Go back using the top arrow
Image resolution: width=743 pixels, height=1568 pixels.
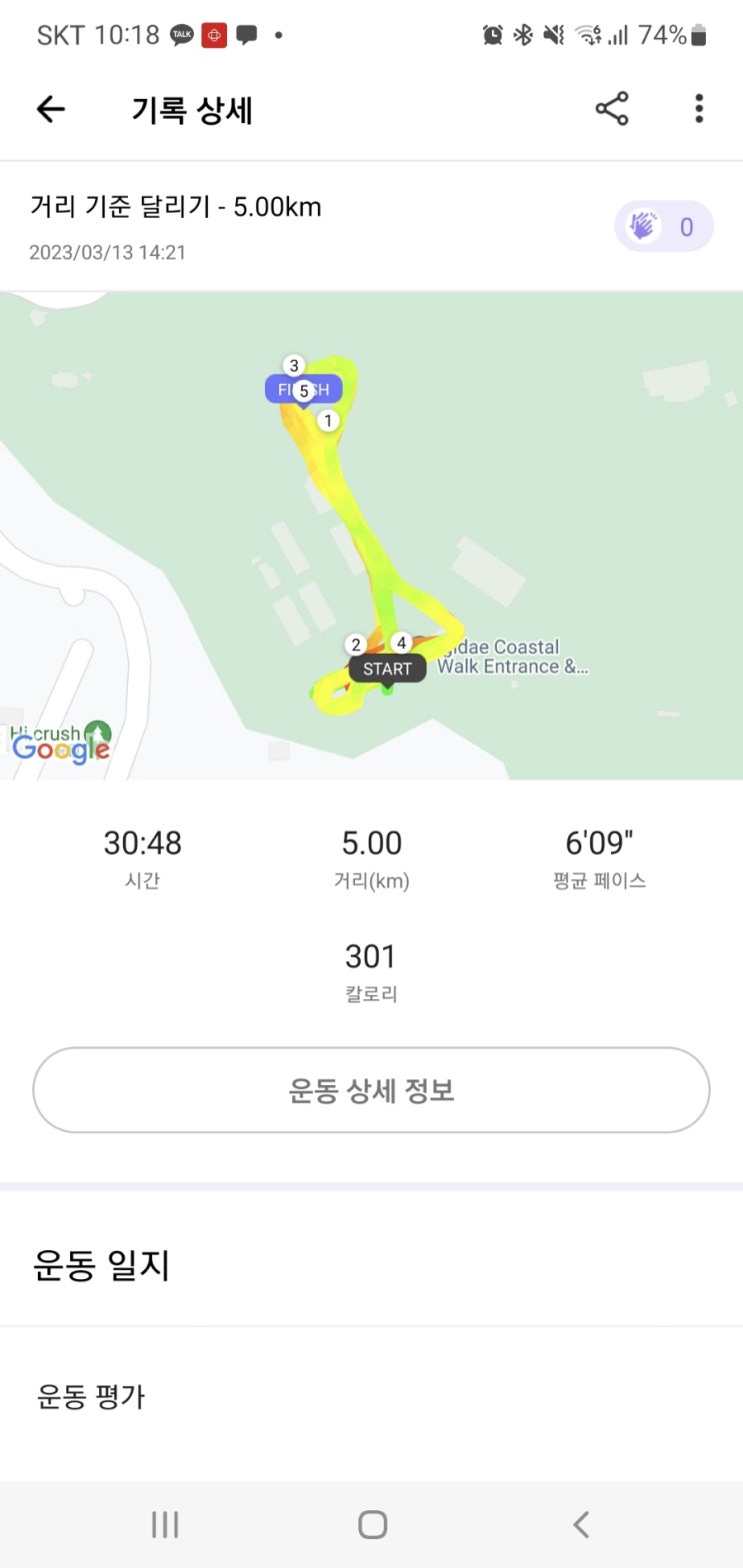click(51, 109)
